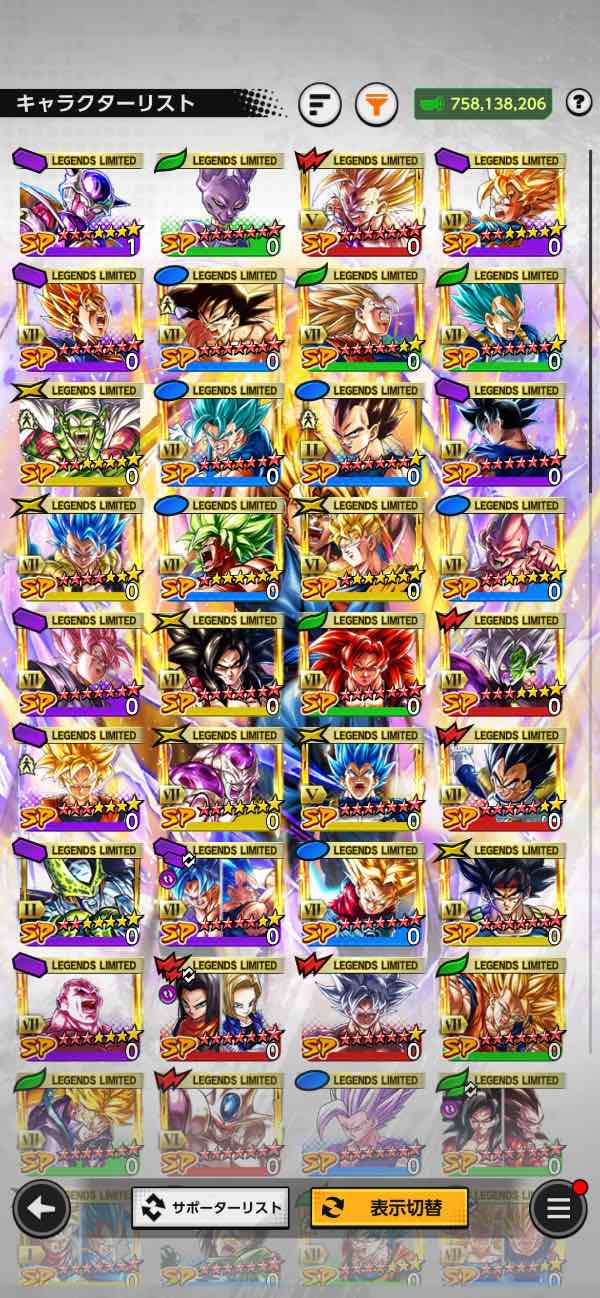
Task: Open the Ultra Instinct Goku card
Action: (x=361, y=1008)
